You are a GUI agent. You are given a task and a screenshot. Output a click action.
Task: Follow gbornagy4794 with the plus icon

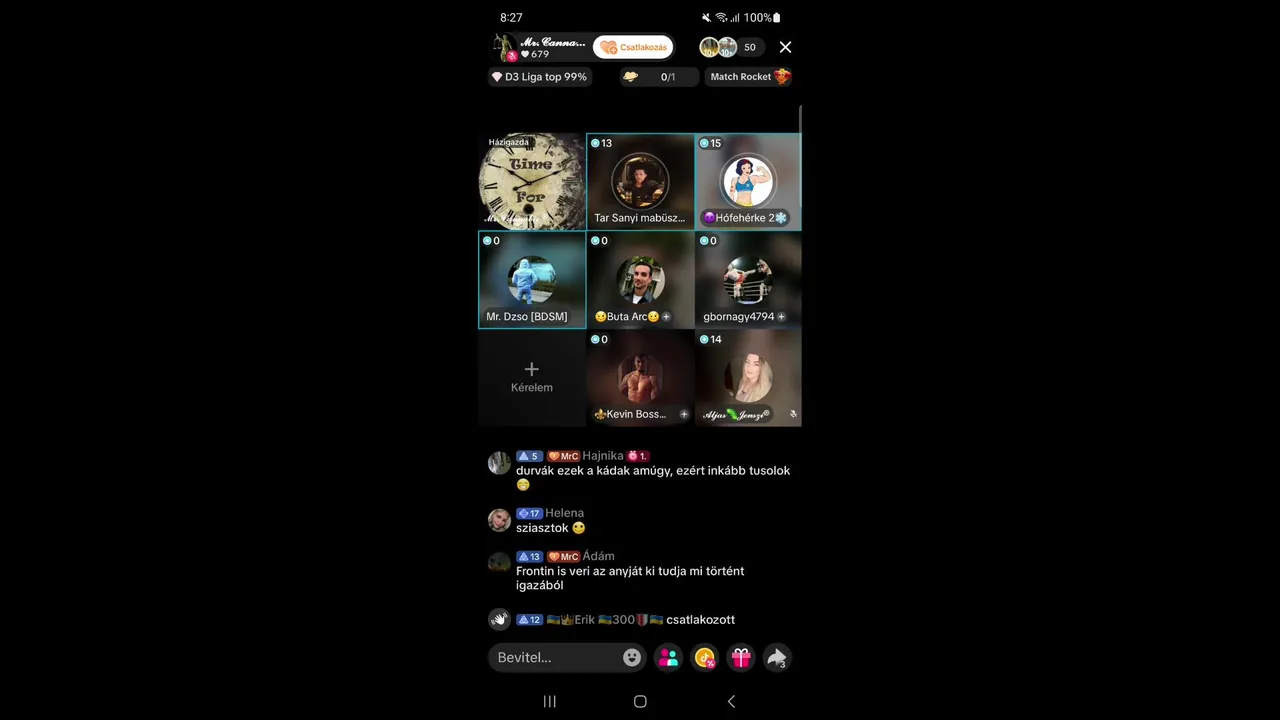pyautogui.click(x=782, y=317)
